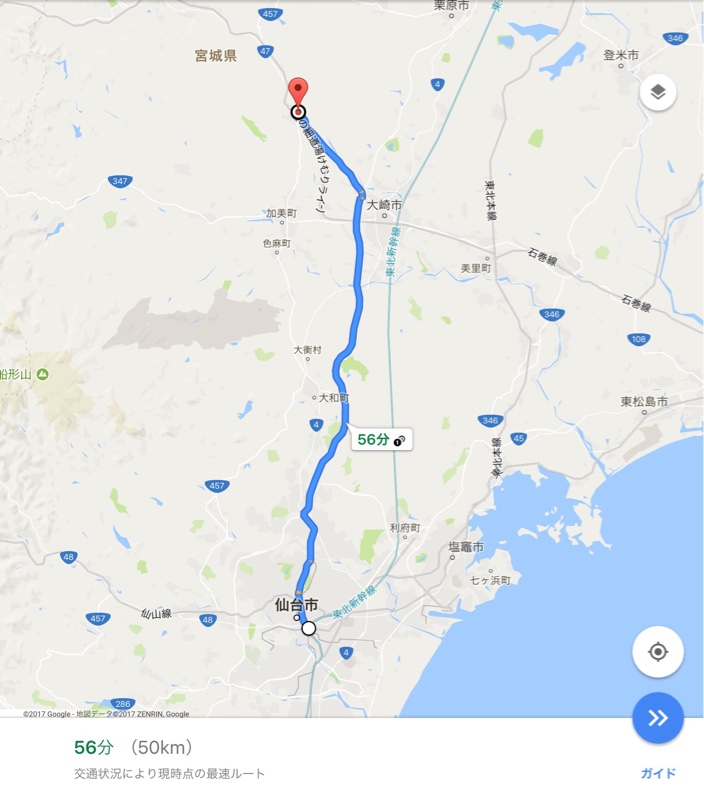Center map on my current location

[x=658, y=652]
